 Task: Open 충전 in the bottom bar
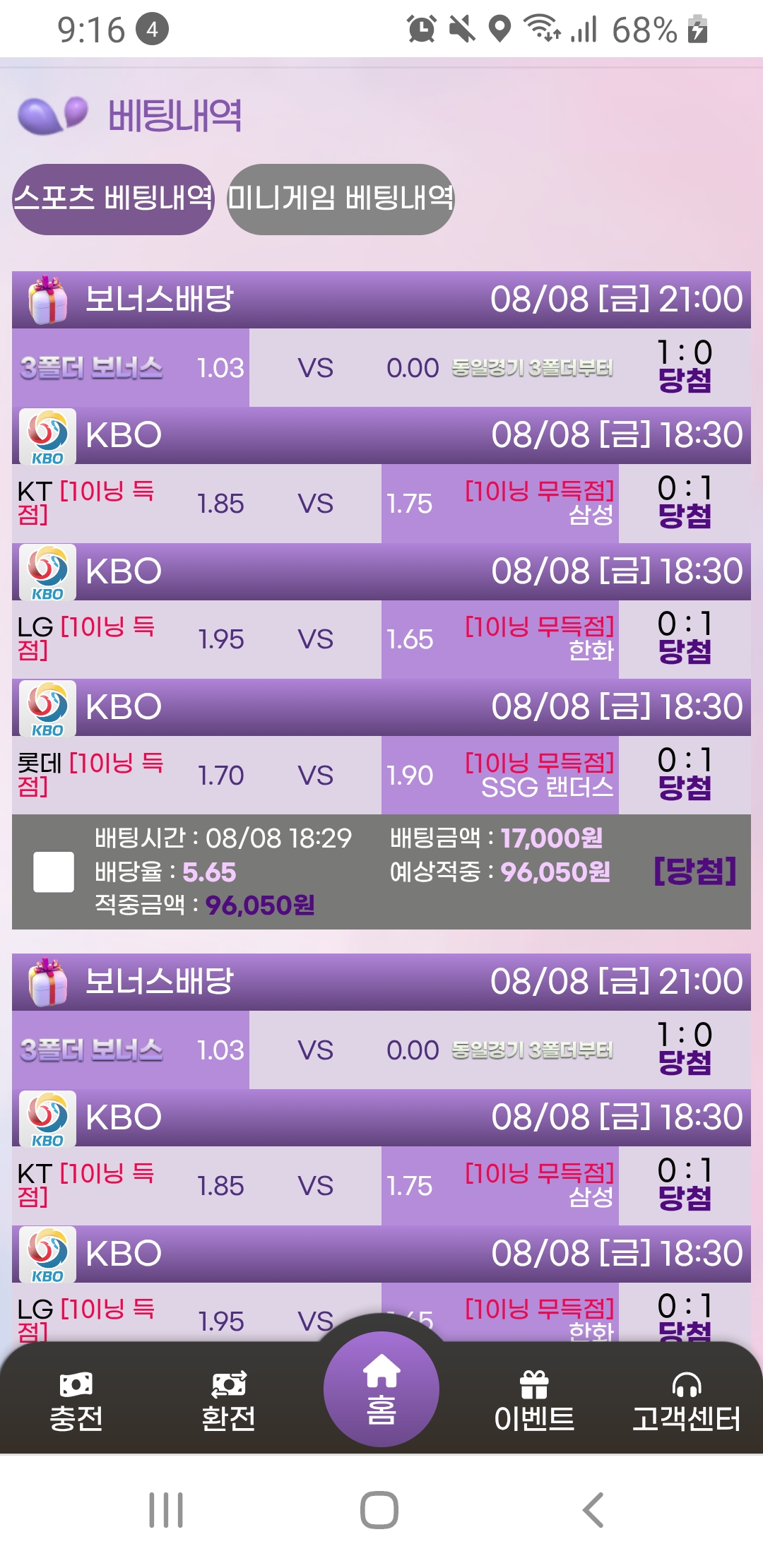pyautogui.click(x=76, y=1401)
